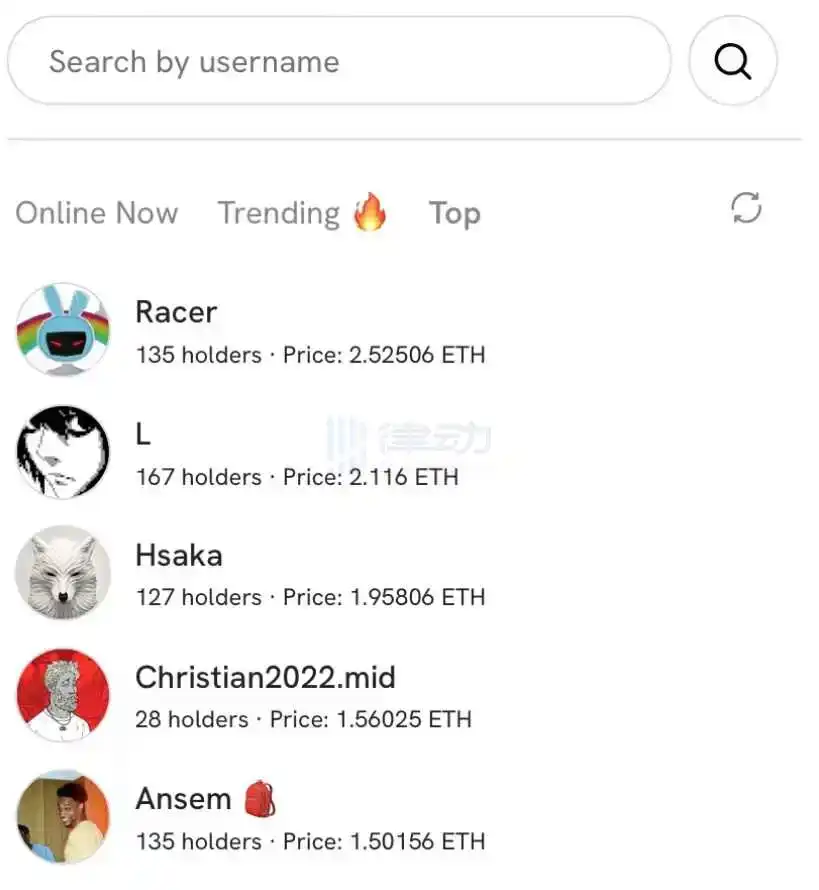Tap the Search by username field
Image resolution: width=819 pixels, height=890 pixels.
tap(338, 62)
